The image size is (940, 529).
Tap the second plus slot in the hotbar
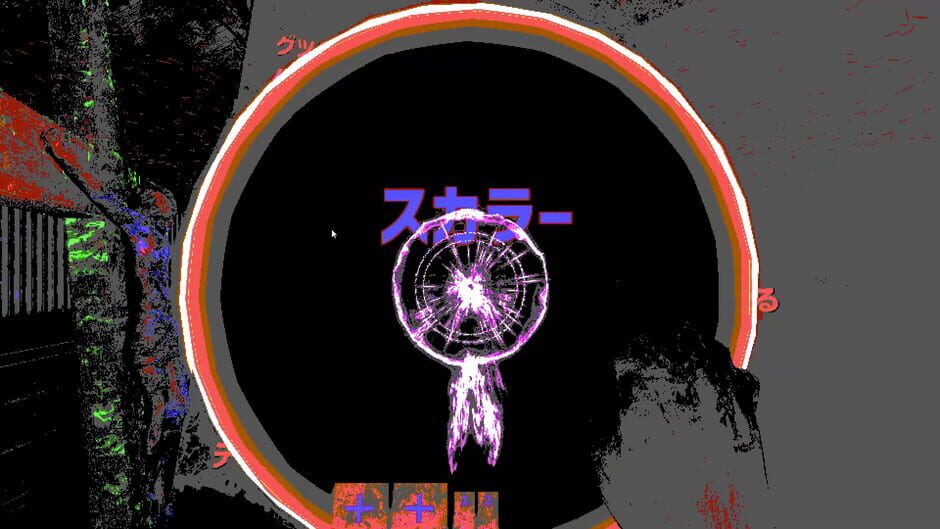click(420, 508)
